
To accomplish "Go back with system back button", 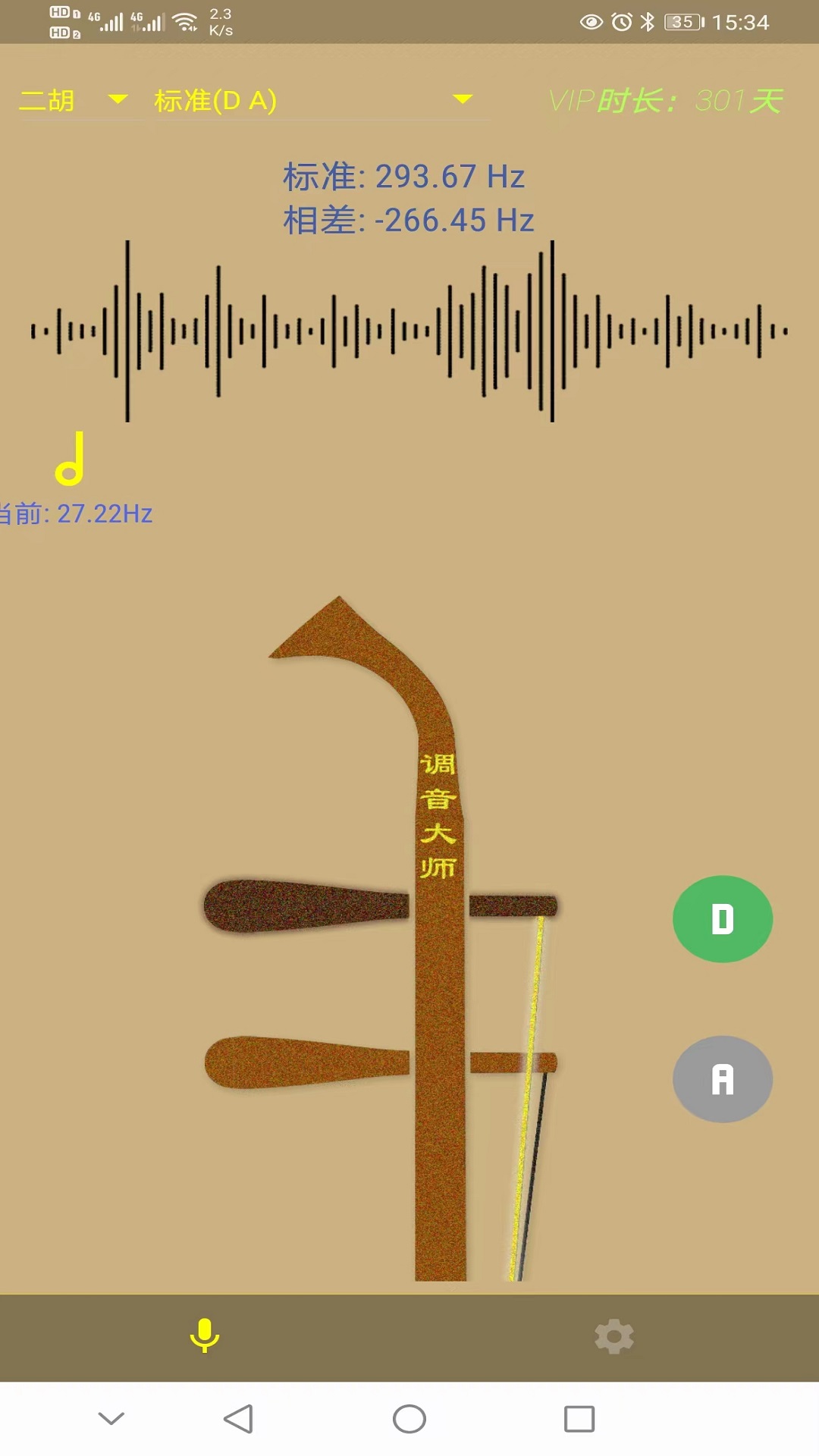I will pyautogui.click(x=239, y=1419).
